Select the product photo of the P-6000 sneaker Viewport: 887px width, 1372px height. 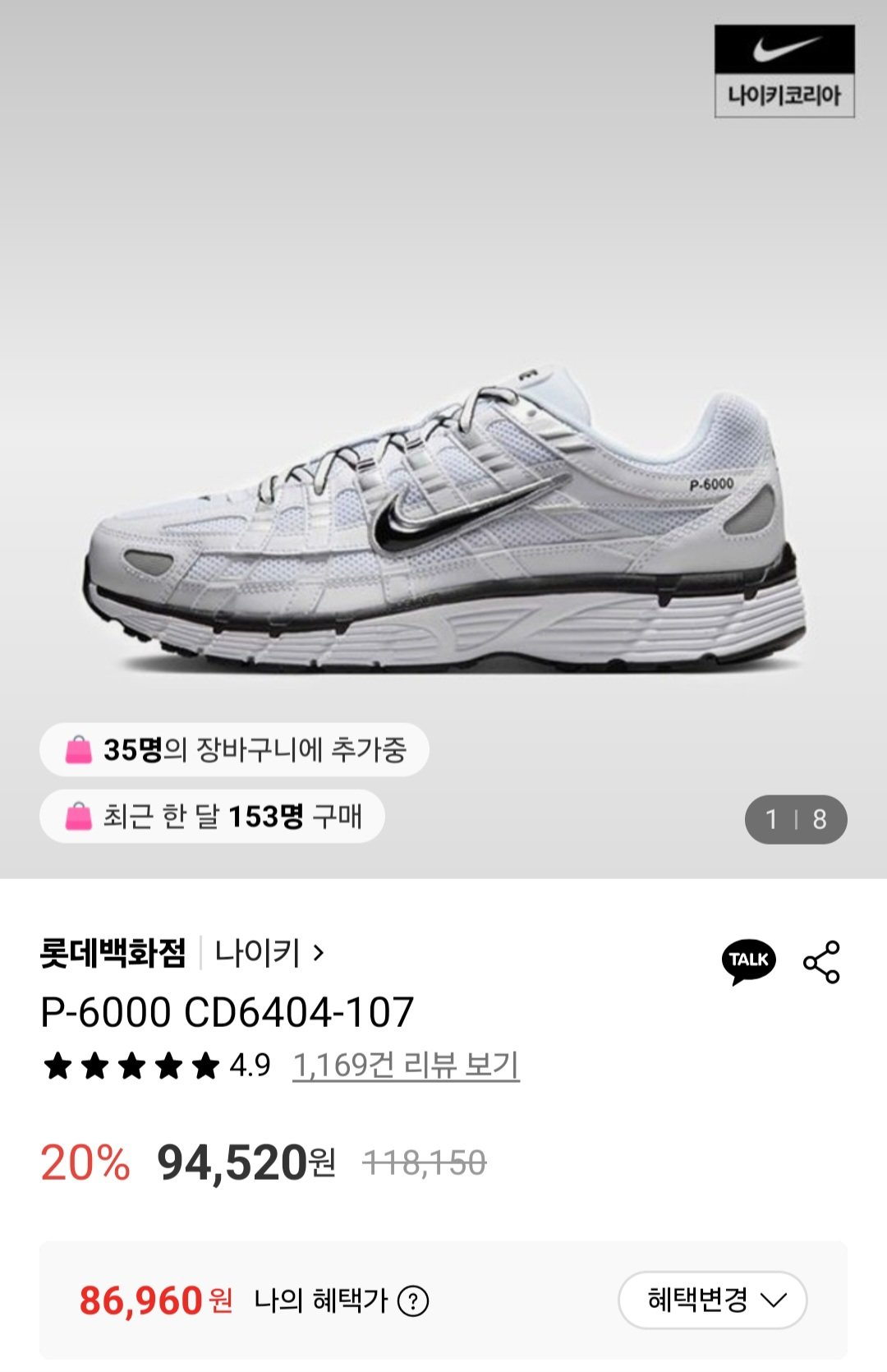coord(443,509)
